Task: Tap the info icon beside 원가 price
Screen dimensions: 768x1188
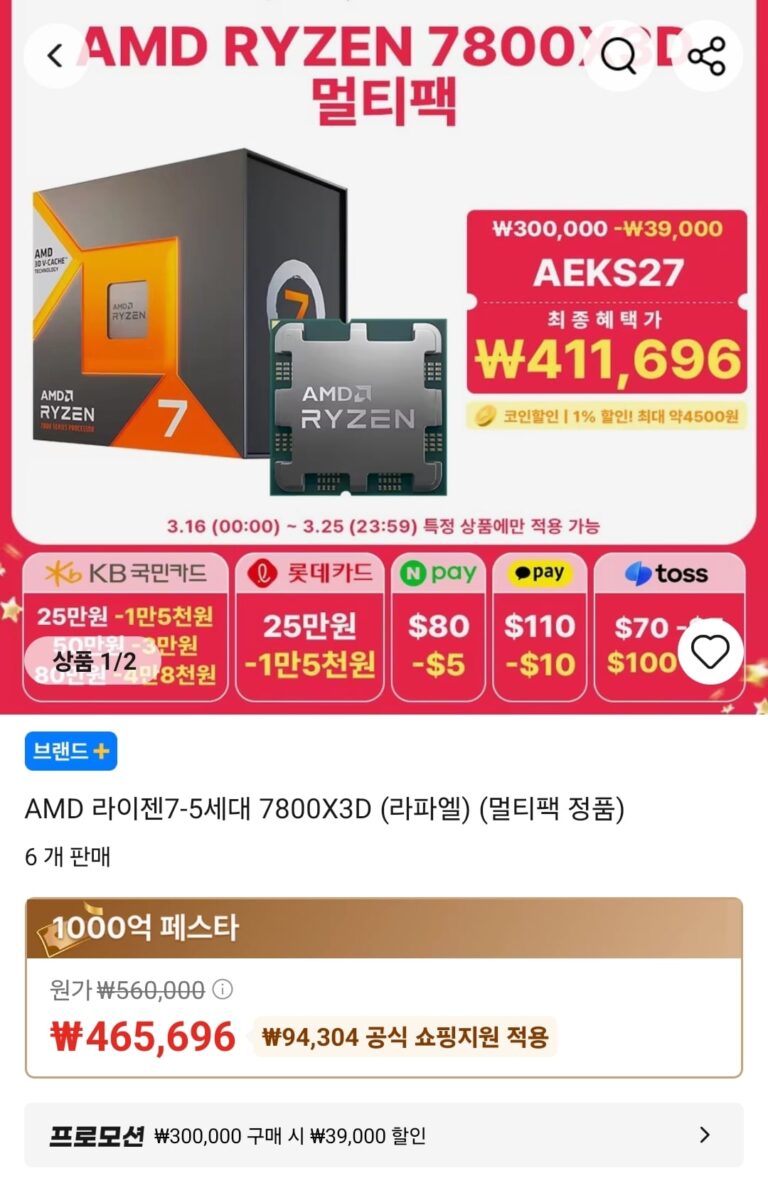Action: [223, 990]
